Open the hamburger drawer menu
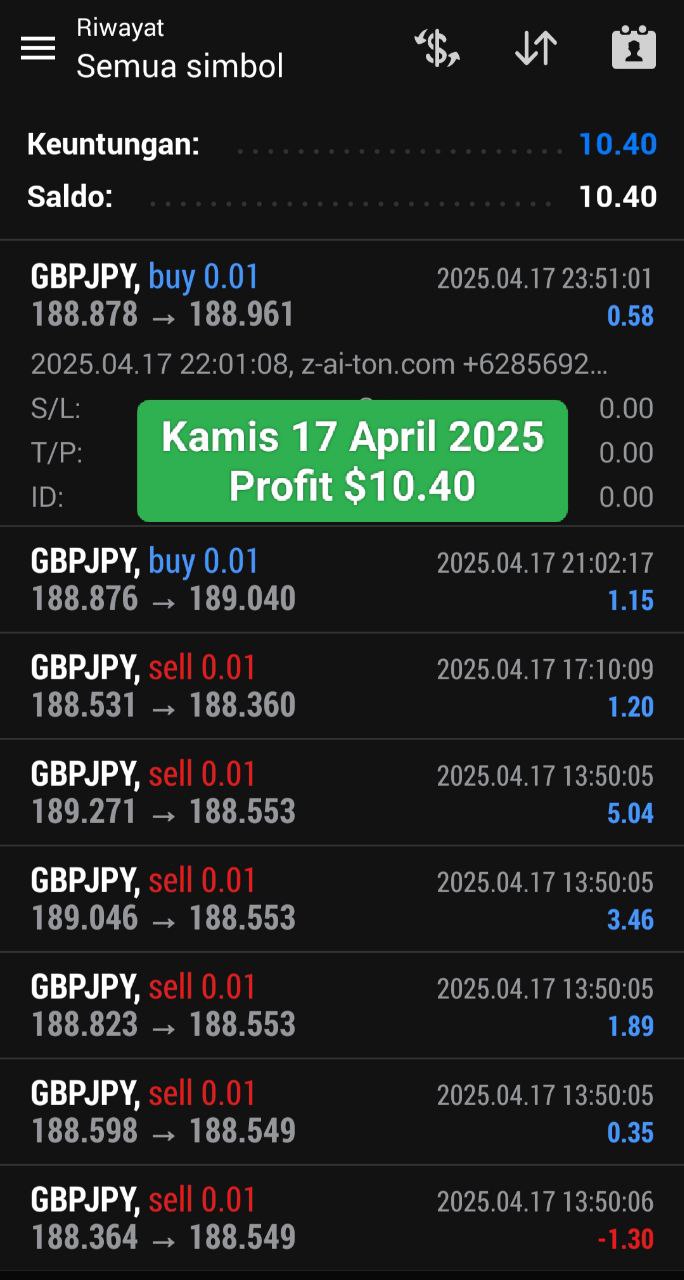The height and width of the screenshot is (1280, 684). click(38, 48)
